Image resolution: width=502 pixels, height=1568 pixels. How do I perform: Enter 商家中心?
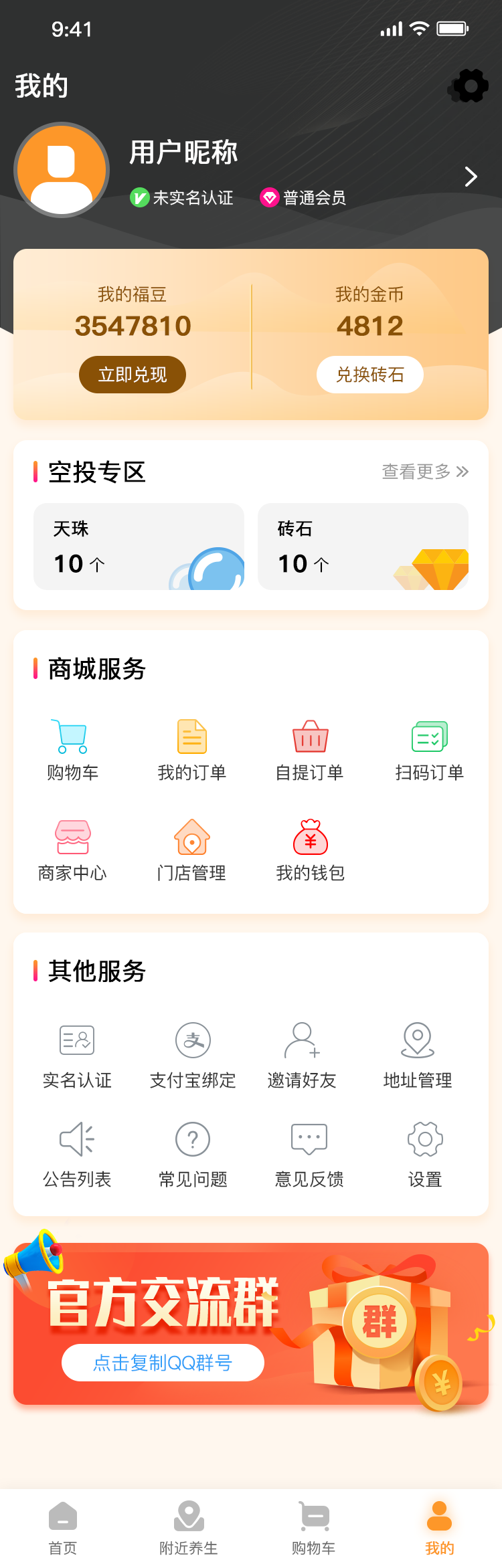click(x=72, y=851)
